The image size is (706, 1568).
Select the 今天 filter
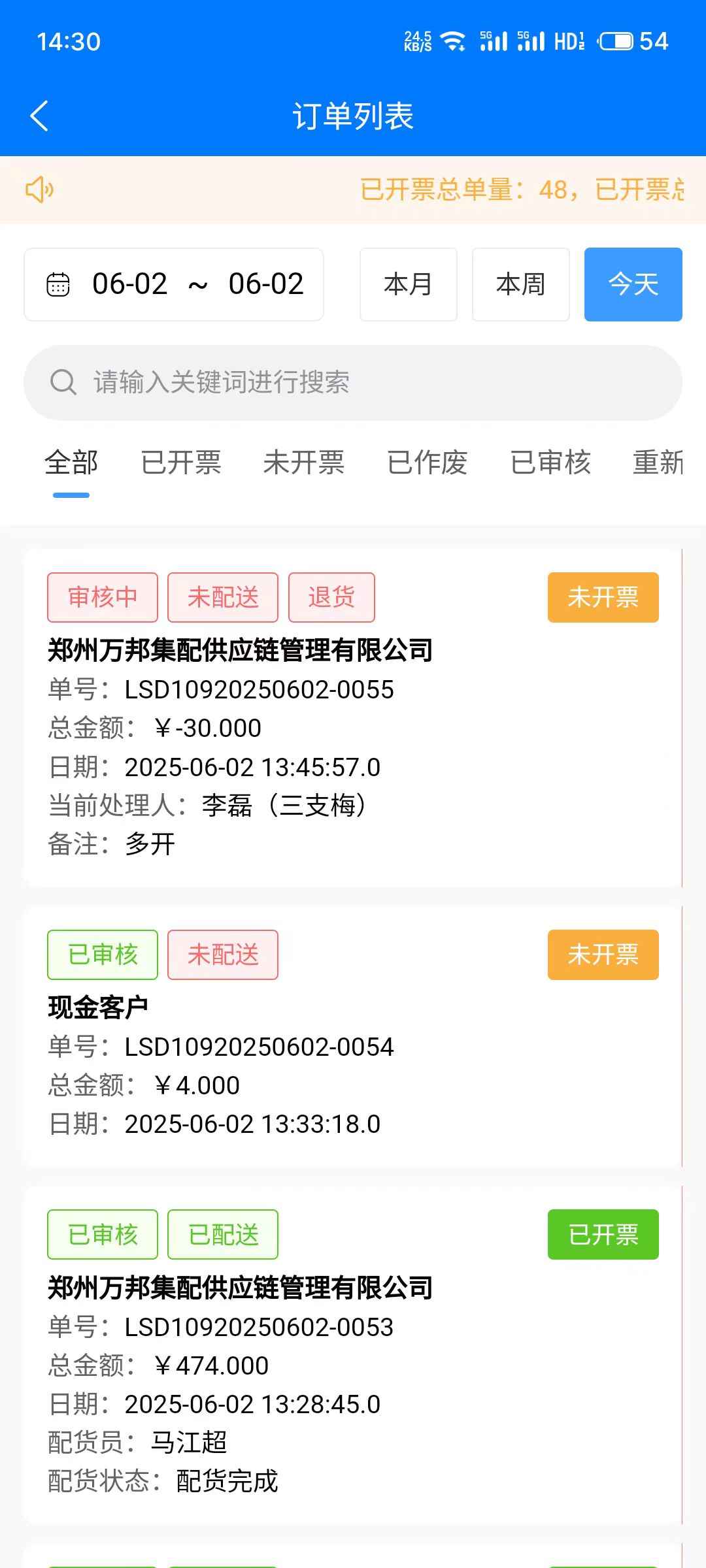633,284
